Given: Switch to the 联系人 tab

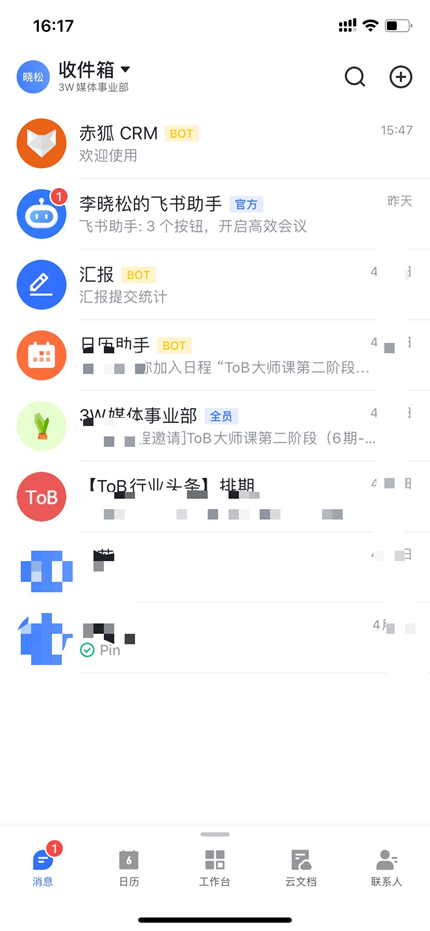Looking at the screenshot, I should click(387, 866).
